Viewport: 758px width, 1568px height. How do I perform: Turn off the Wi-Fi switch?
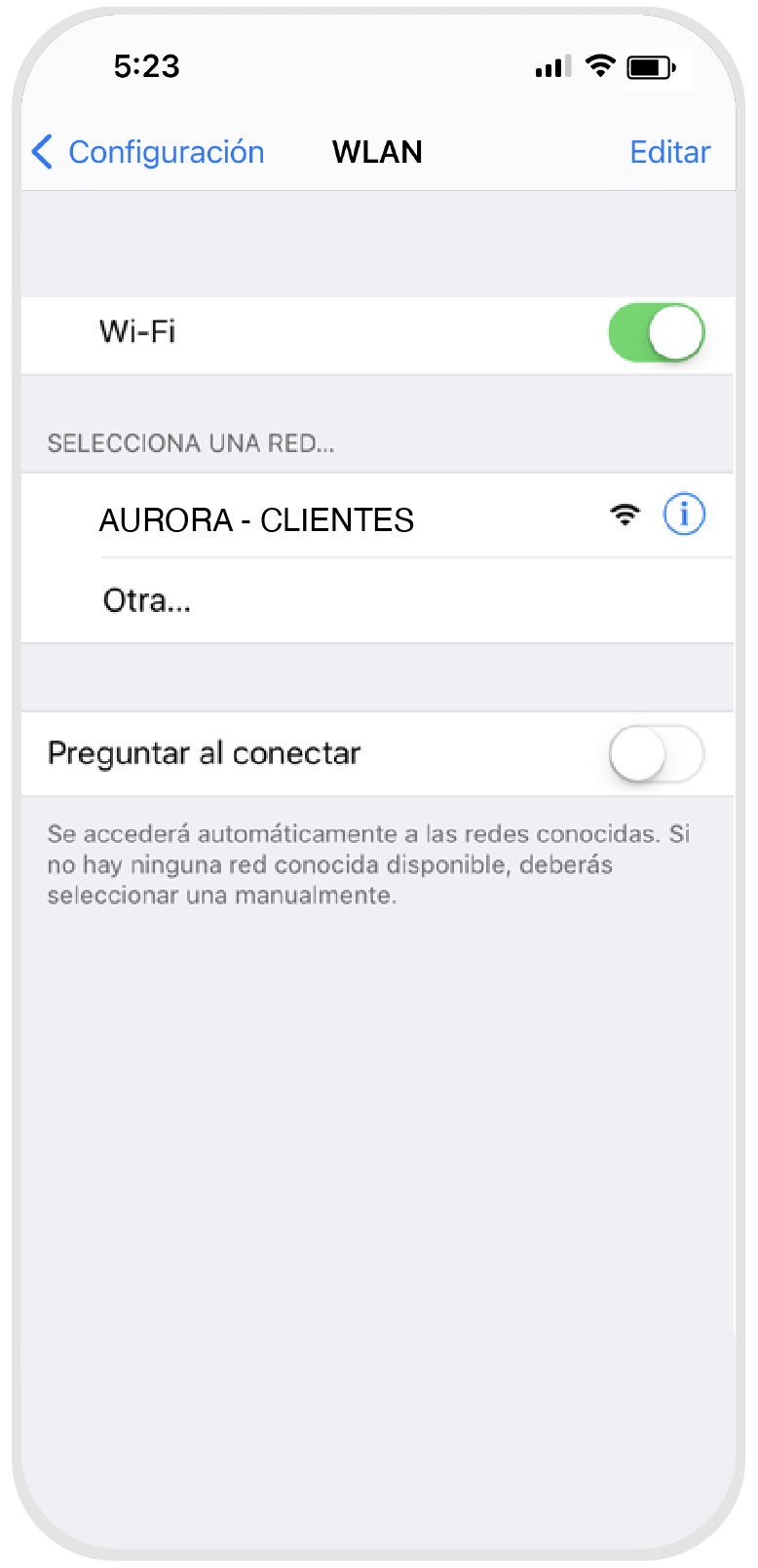[x=656, y=333]
